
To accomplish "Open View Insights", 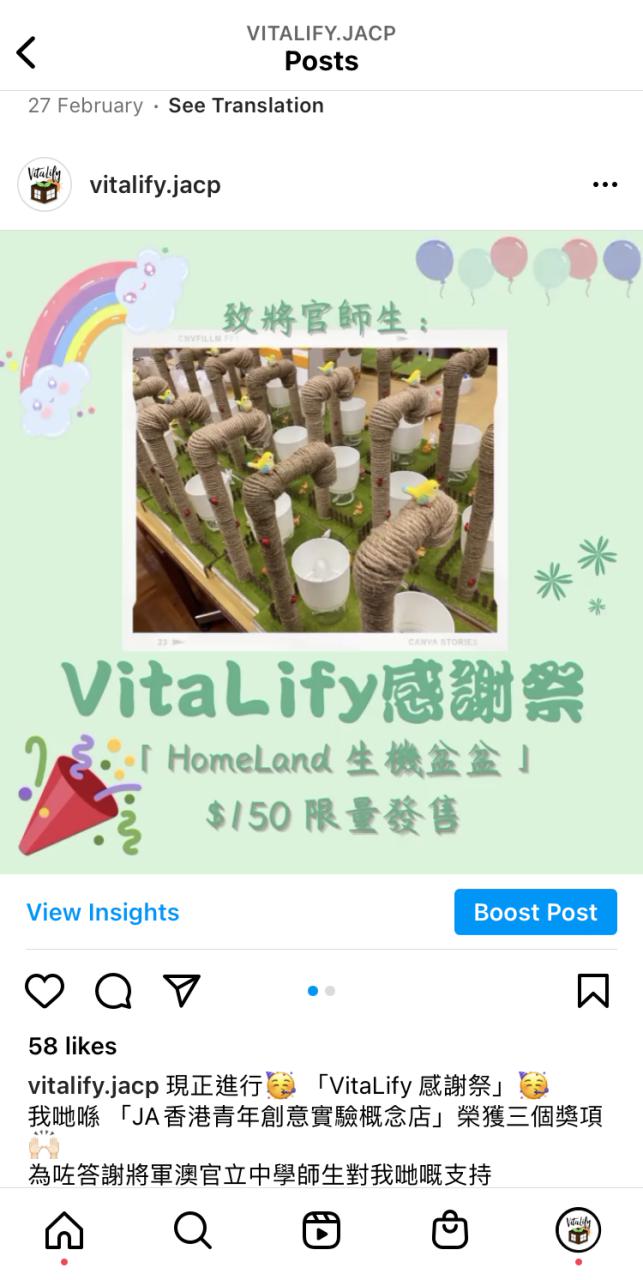I will pos(103,912).
